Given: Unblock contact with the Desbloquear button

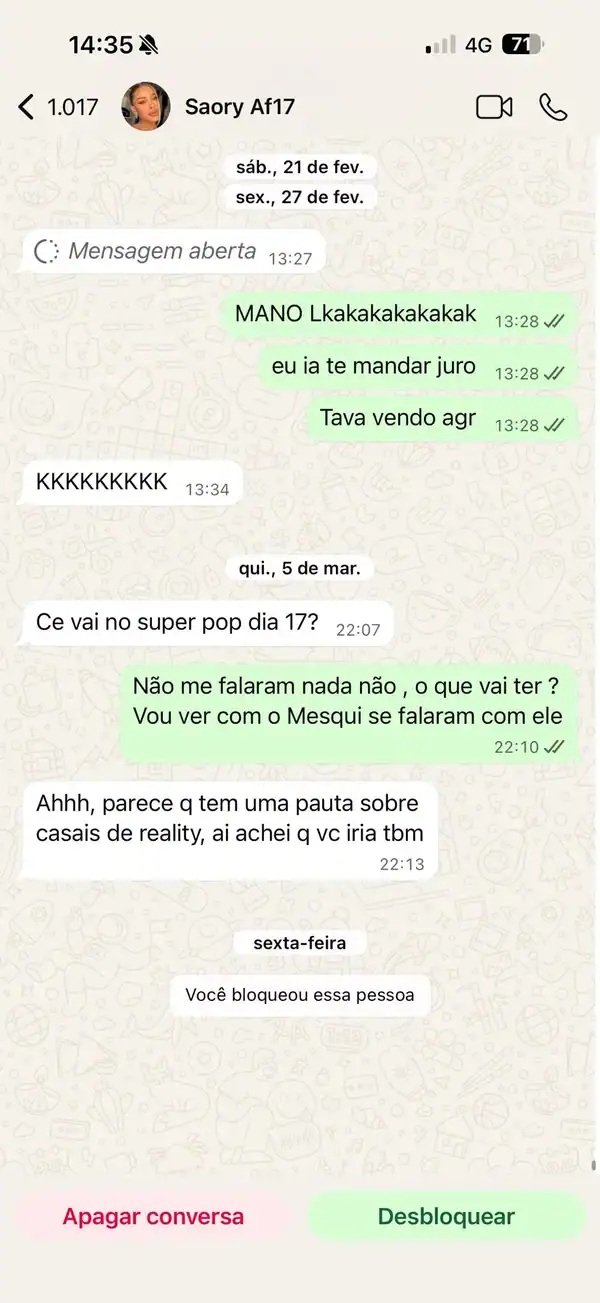Looking at the screenshot, I should pos(446,1217).
